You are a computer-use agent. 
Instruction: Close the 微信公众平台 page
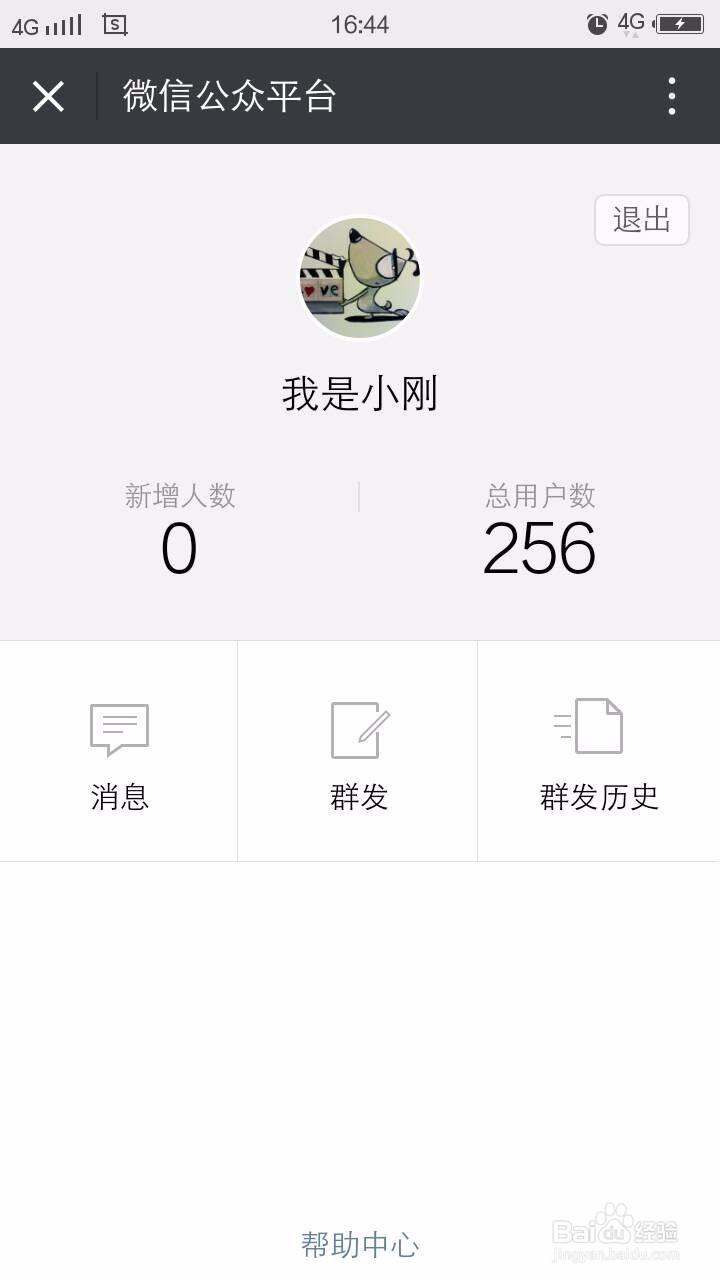[48, 96]
